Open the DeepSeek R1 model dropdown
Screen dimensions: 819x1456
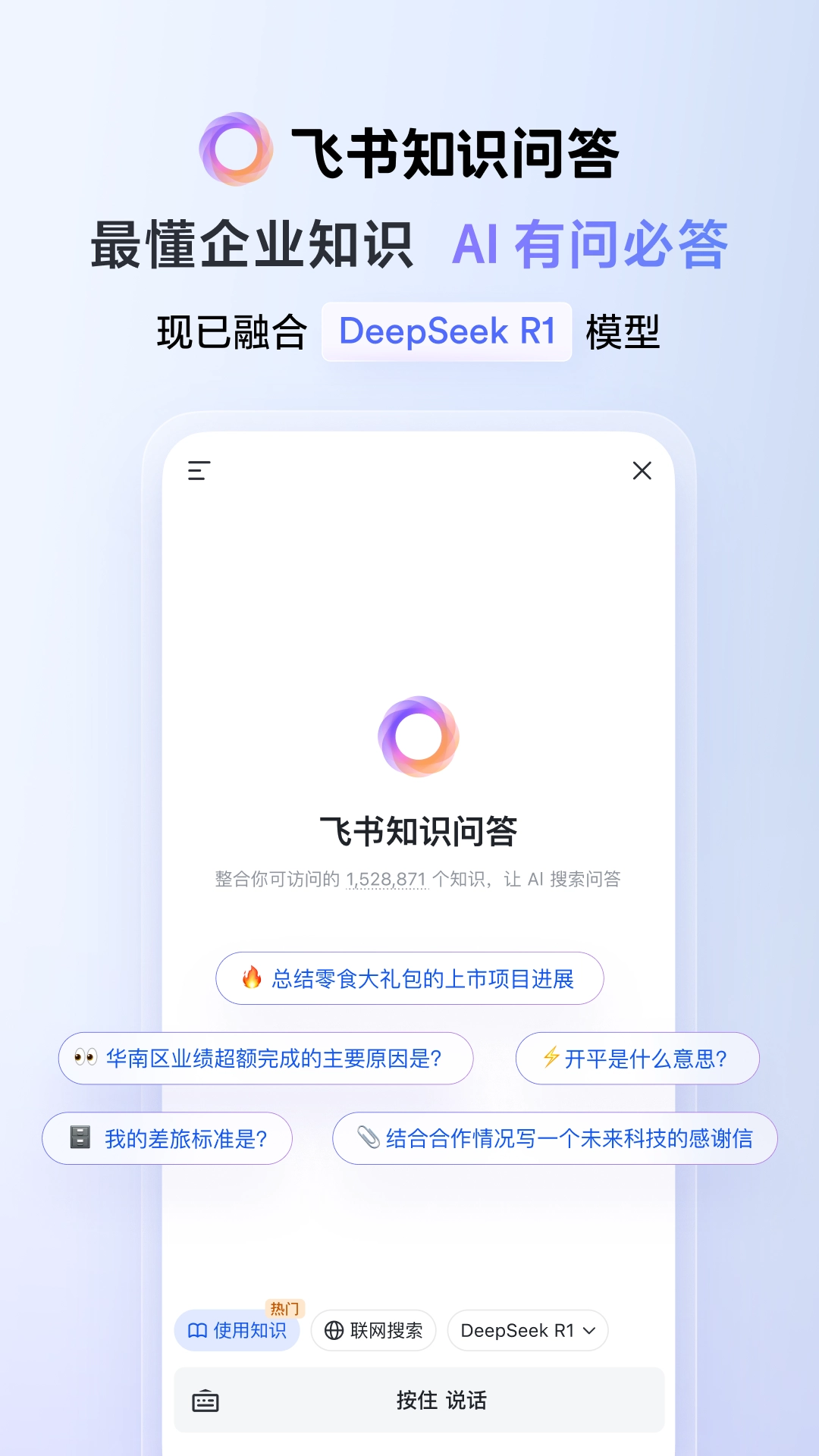[527, 1331]
